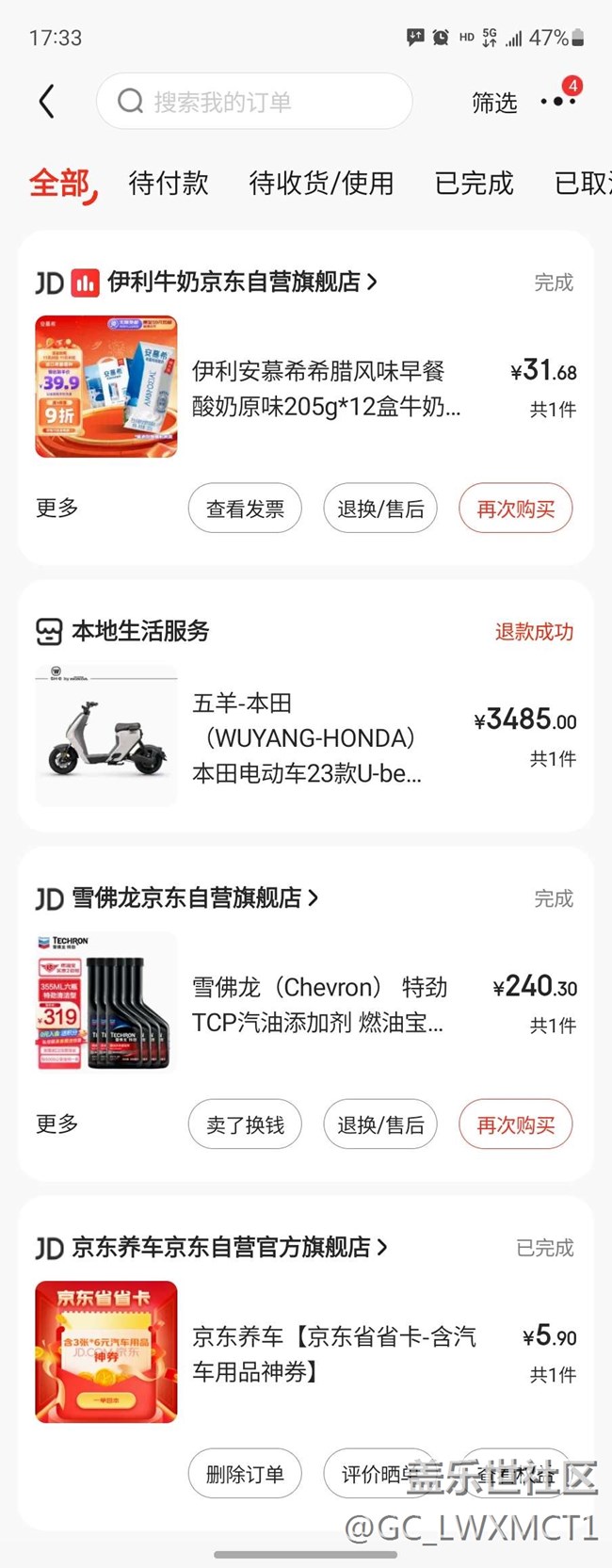Open the 京东省省卡 order details
This screenshot has width=612, height=1568.
334,1352
